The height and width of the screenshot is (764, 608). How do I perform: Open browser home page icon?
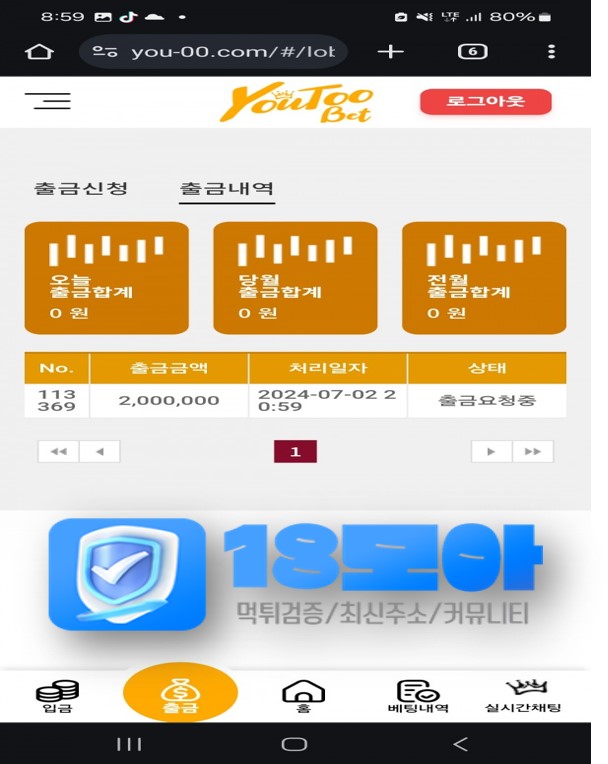coord(39,52)
